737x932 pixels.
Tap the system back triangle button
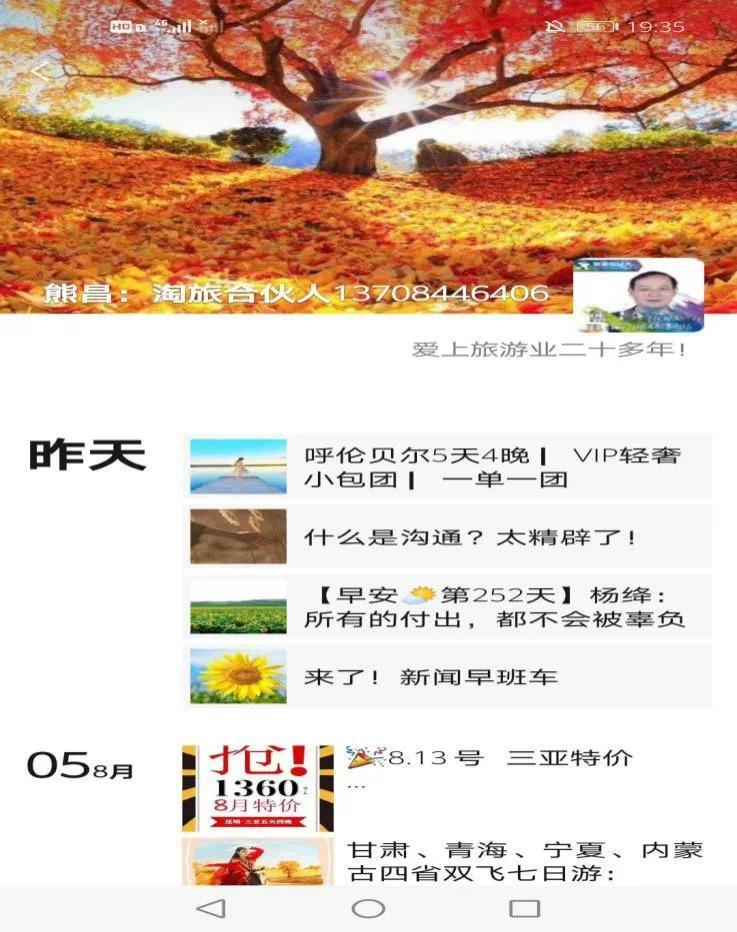point(211,908)
